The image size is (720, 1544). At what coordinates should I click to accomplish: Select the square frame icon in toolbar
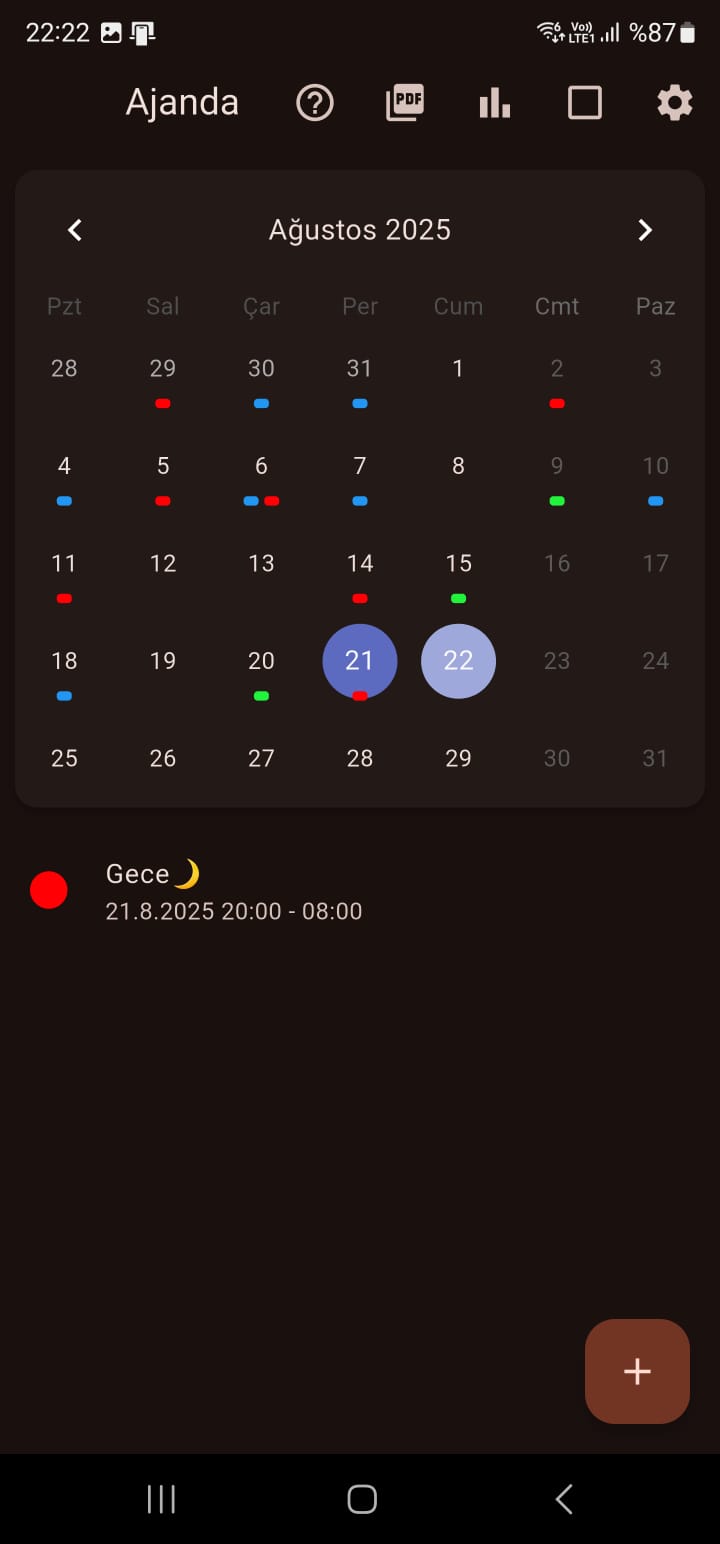[584, 102]
